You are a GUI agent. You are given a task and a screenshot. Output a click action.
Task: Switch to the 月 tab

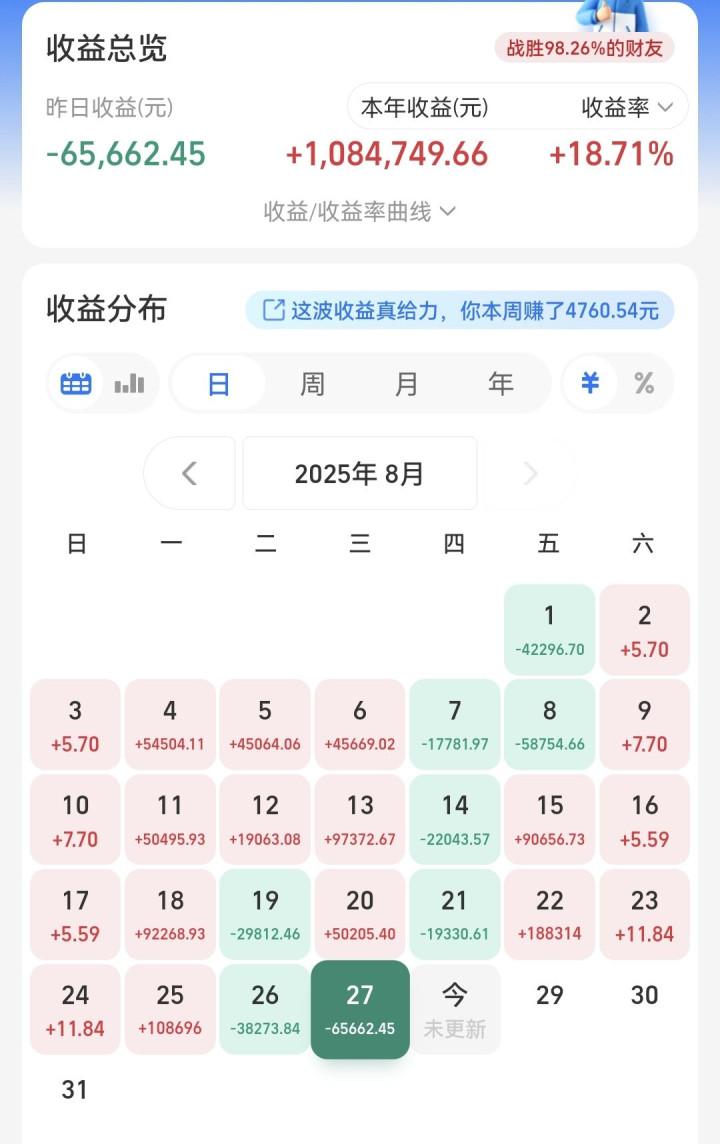pos(406,384)
